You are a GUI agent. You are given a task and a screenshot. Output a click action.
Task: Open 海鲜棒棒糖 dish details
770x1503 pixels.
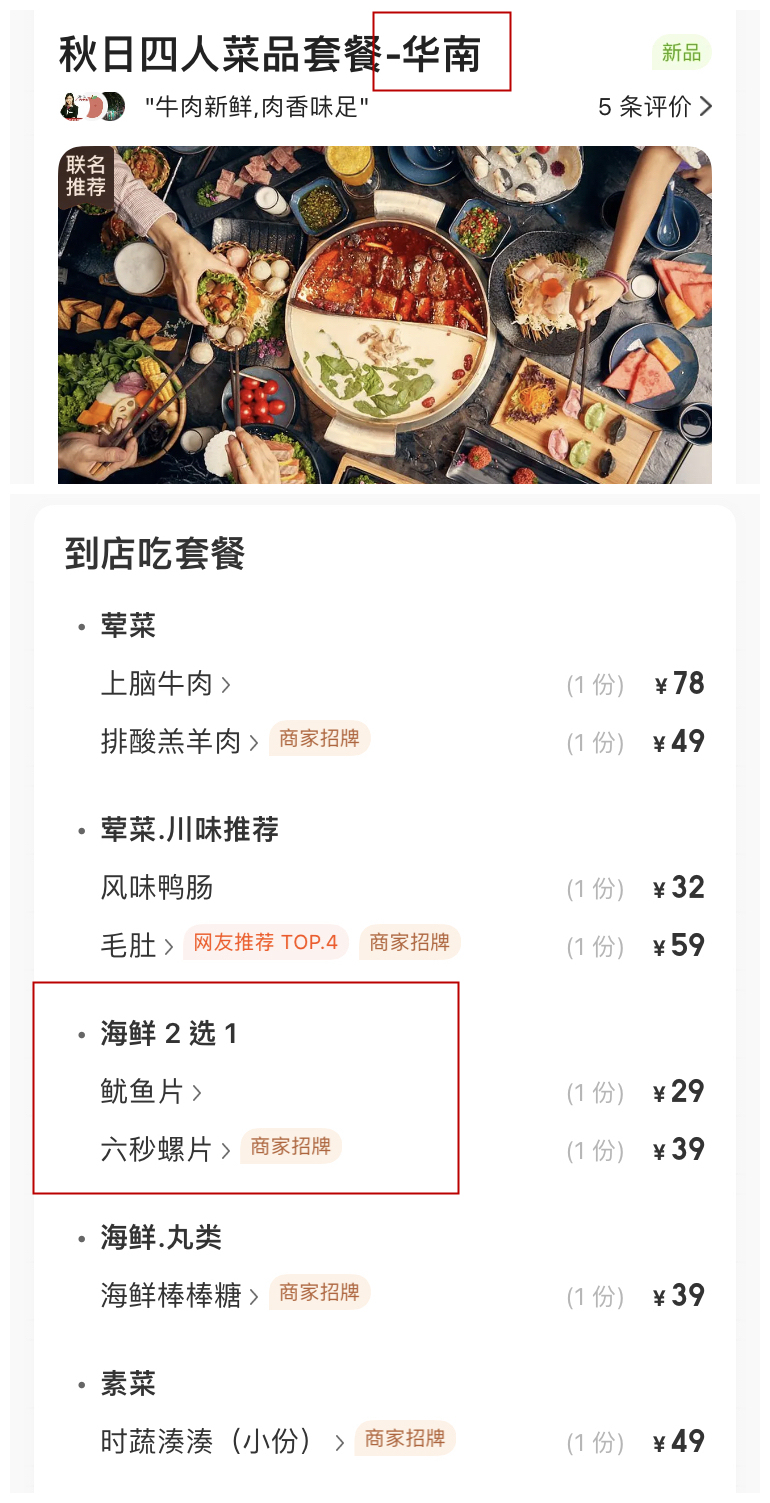(179, 1296)
